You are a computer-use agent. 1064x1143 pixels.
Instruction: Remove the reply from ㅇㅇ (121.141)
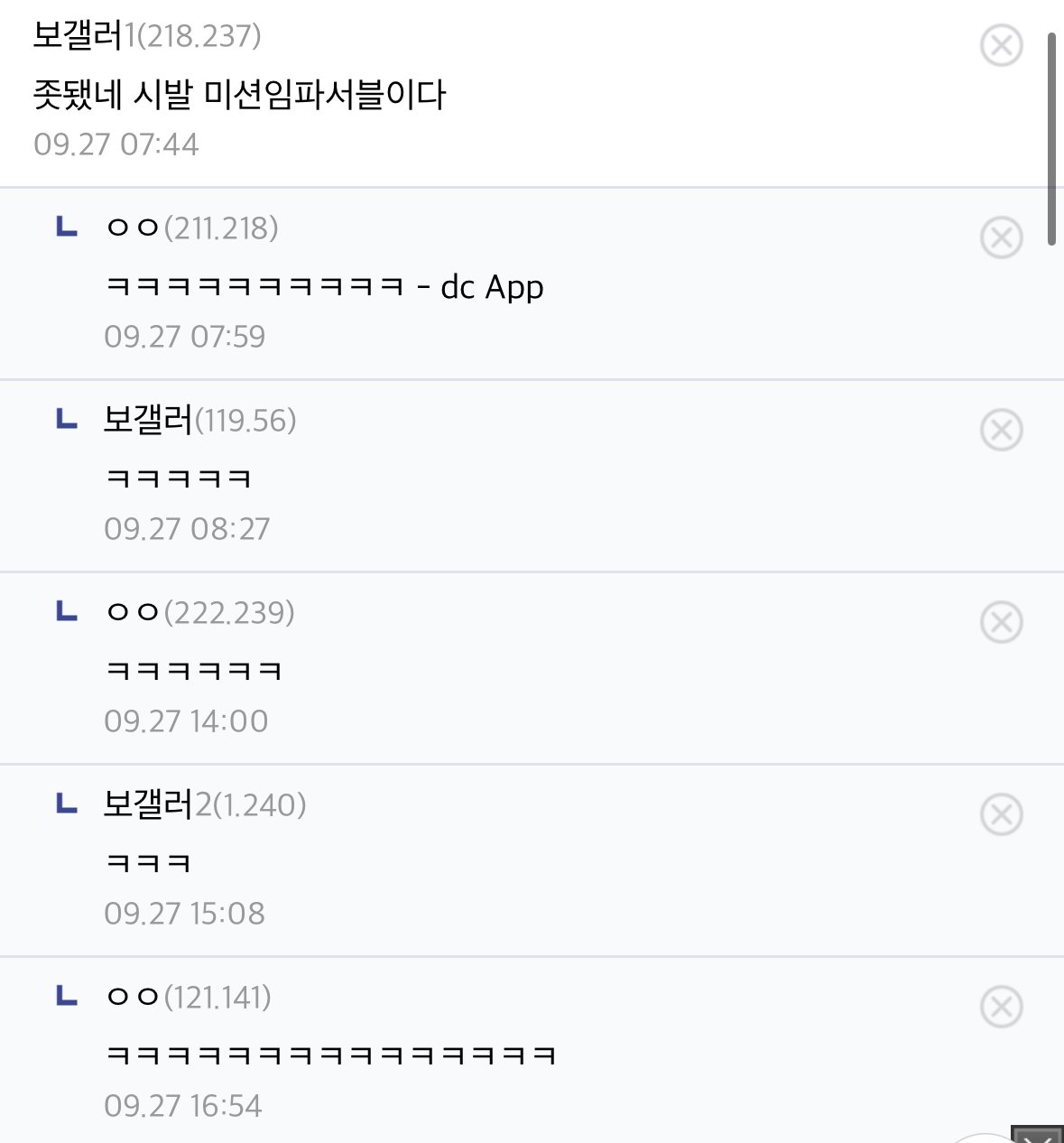(x=1001, y=1007)
